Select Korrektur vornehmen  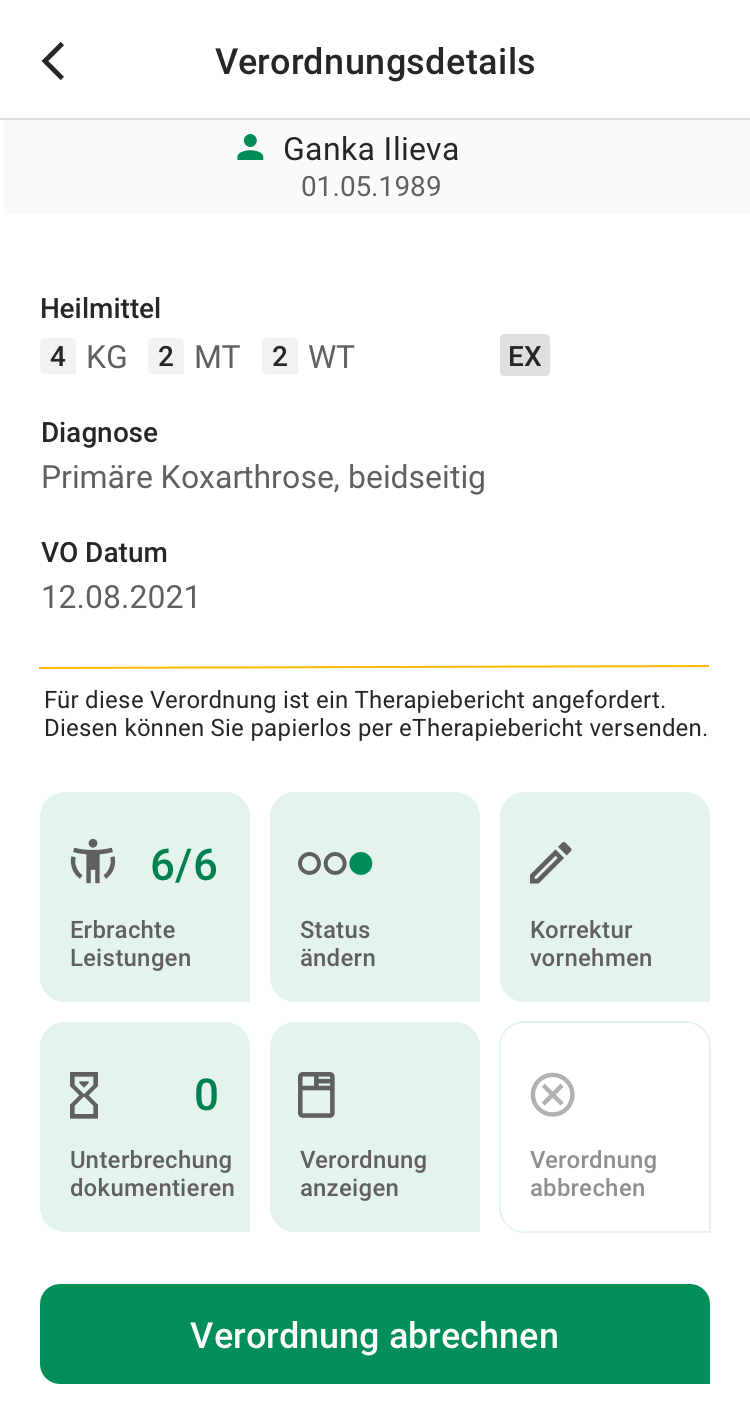[605, 897]
